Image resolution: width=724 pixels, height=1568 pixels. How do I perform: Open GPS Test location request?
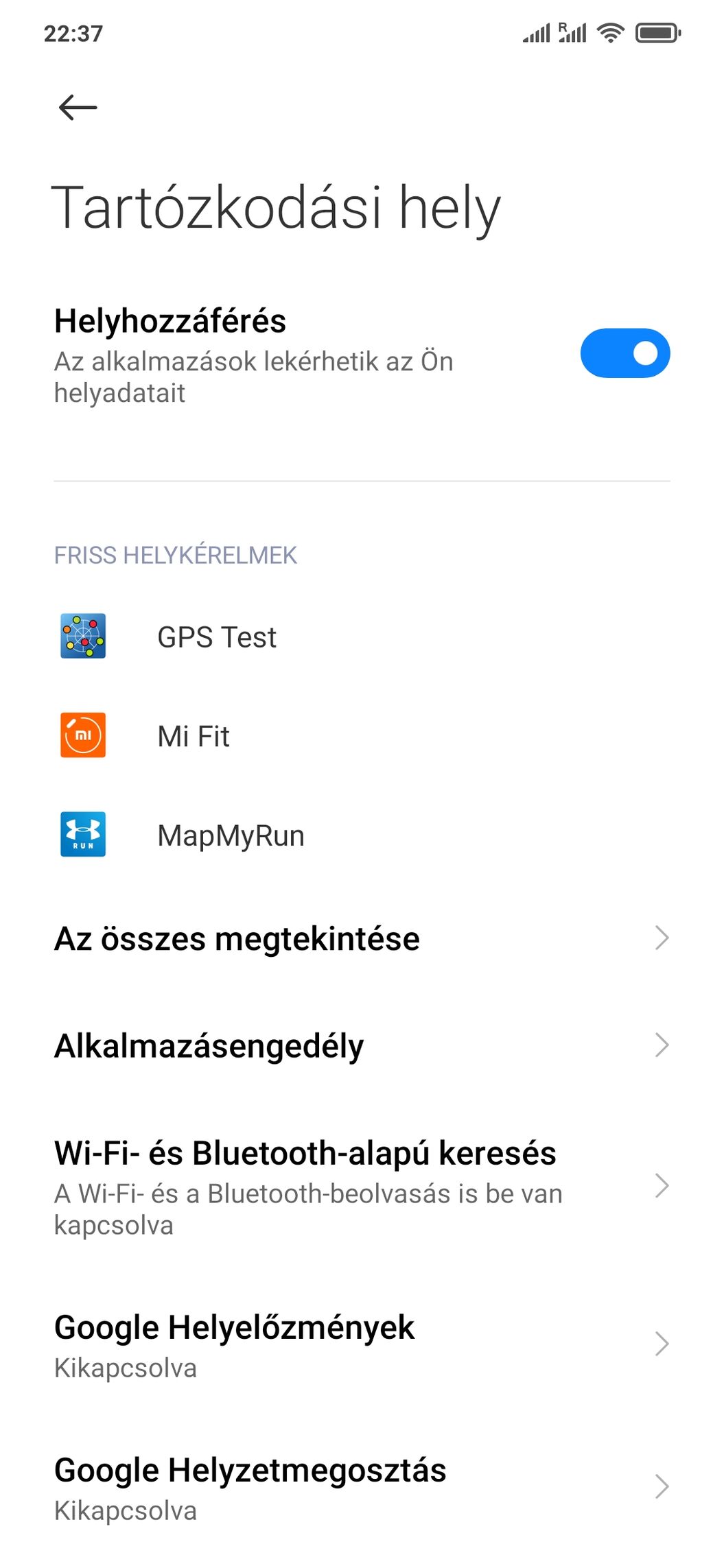tap(217, 637)
